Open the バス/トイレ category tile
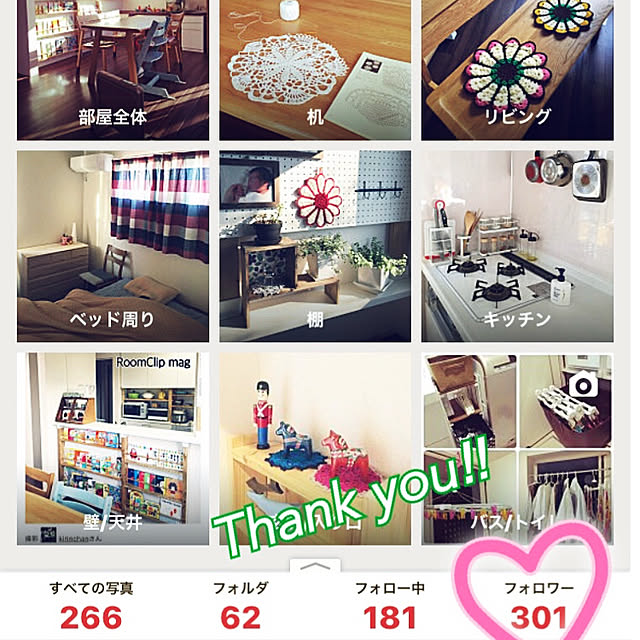 517,448
